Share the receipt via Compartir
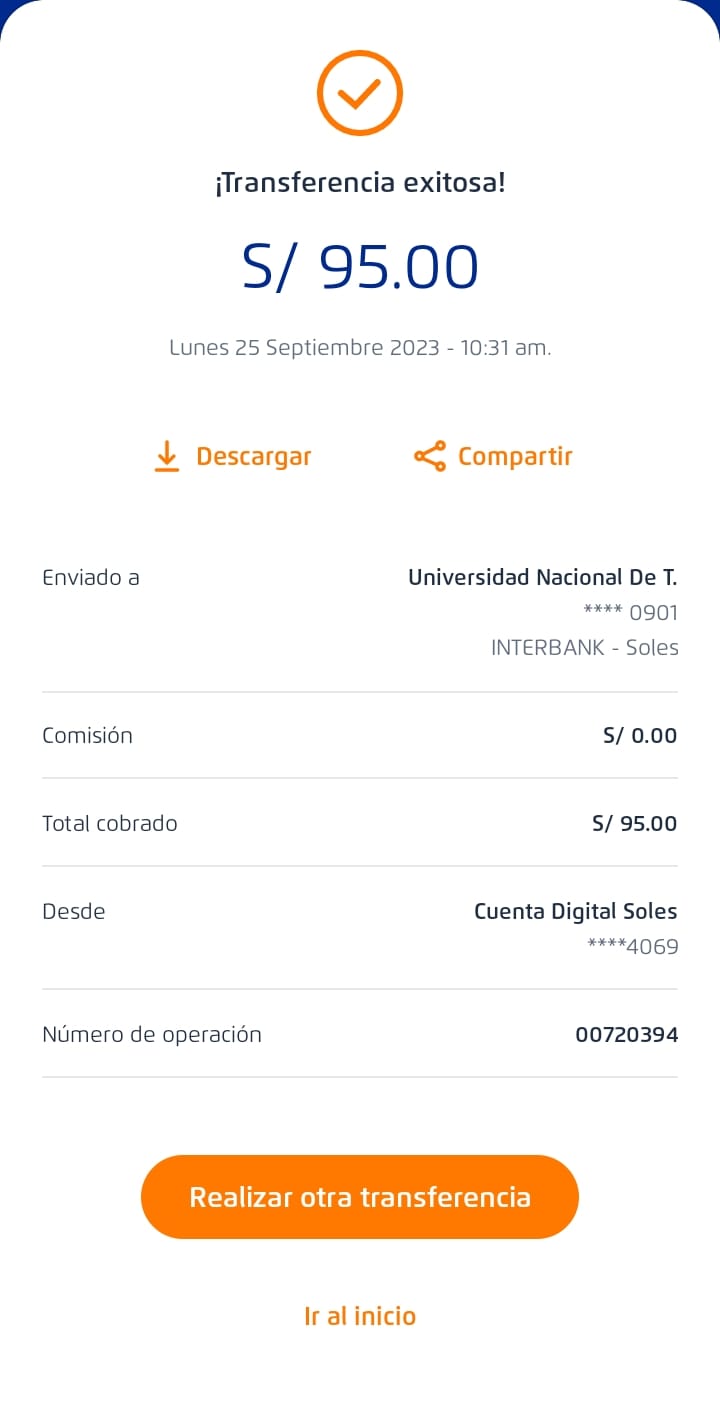 pyautogui.click(x=493, y=457)
